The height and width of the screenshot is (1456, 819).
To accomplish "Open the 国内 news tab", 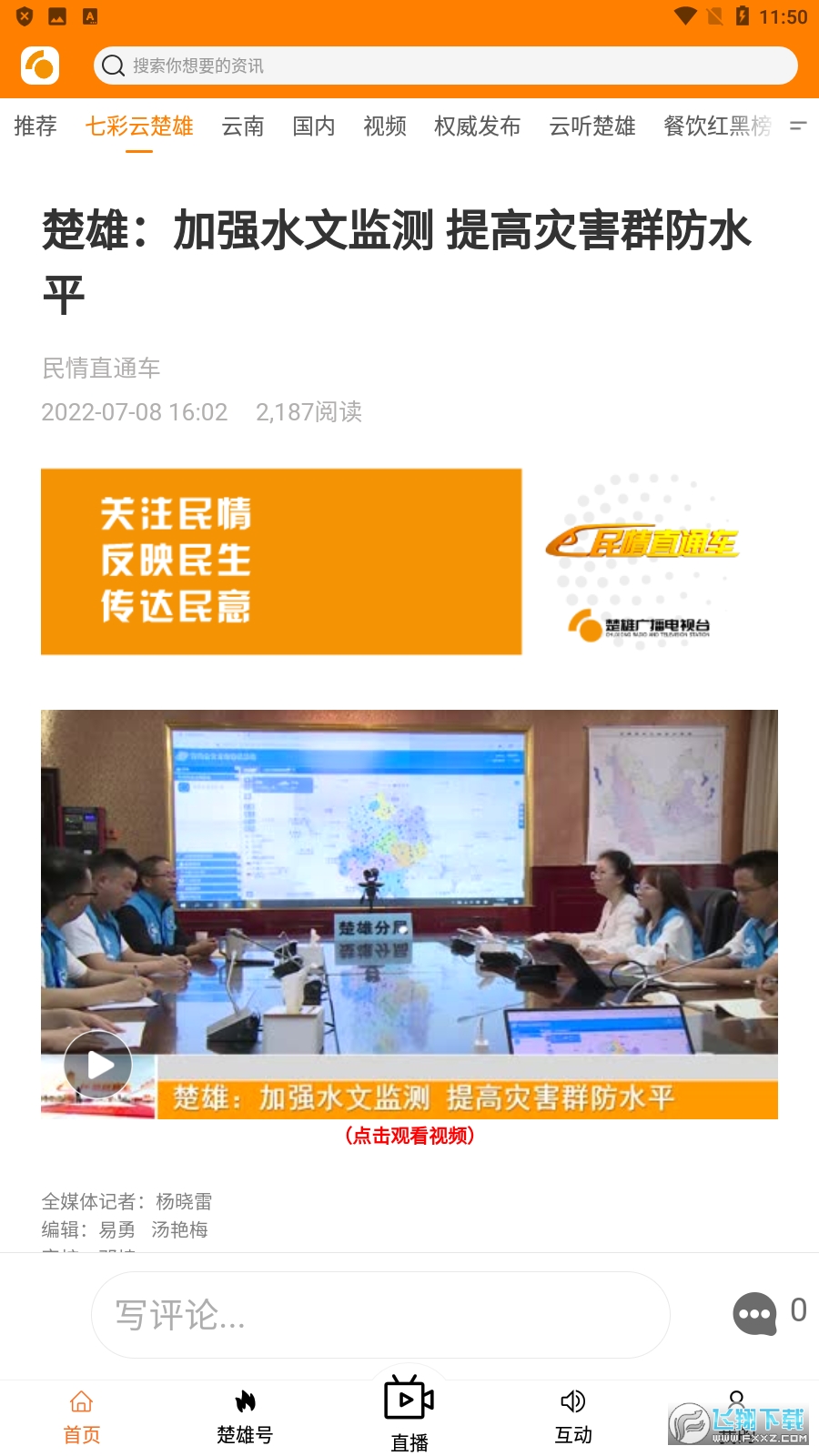I will [314, 126].
